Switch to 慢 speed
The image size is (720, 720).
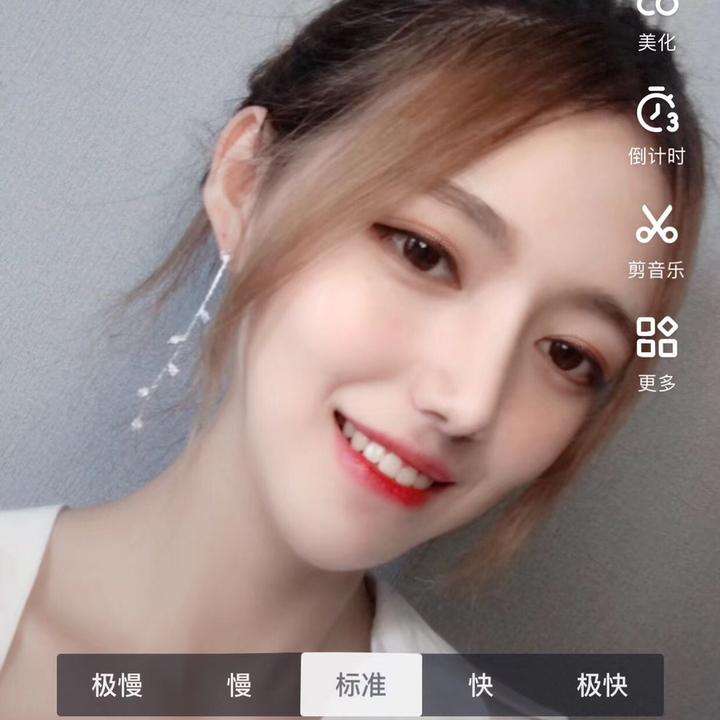[x=239, y=686]
